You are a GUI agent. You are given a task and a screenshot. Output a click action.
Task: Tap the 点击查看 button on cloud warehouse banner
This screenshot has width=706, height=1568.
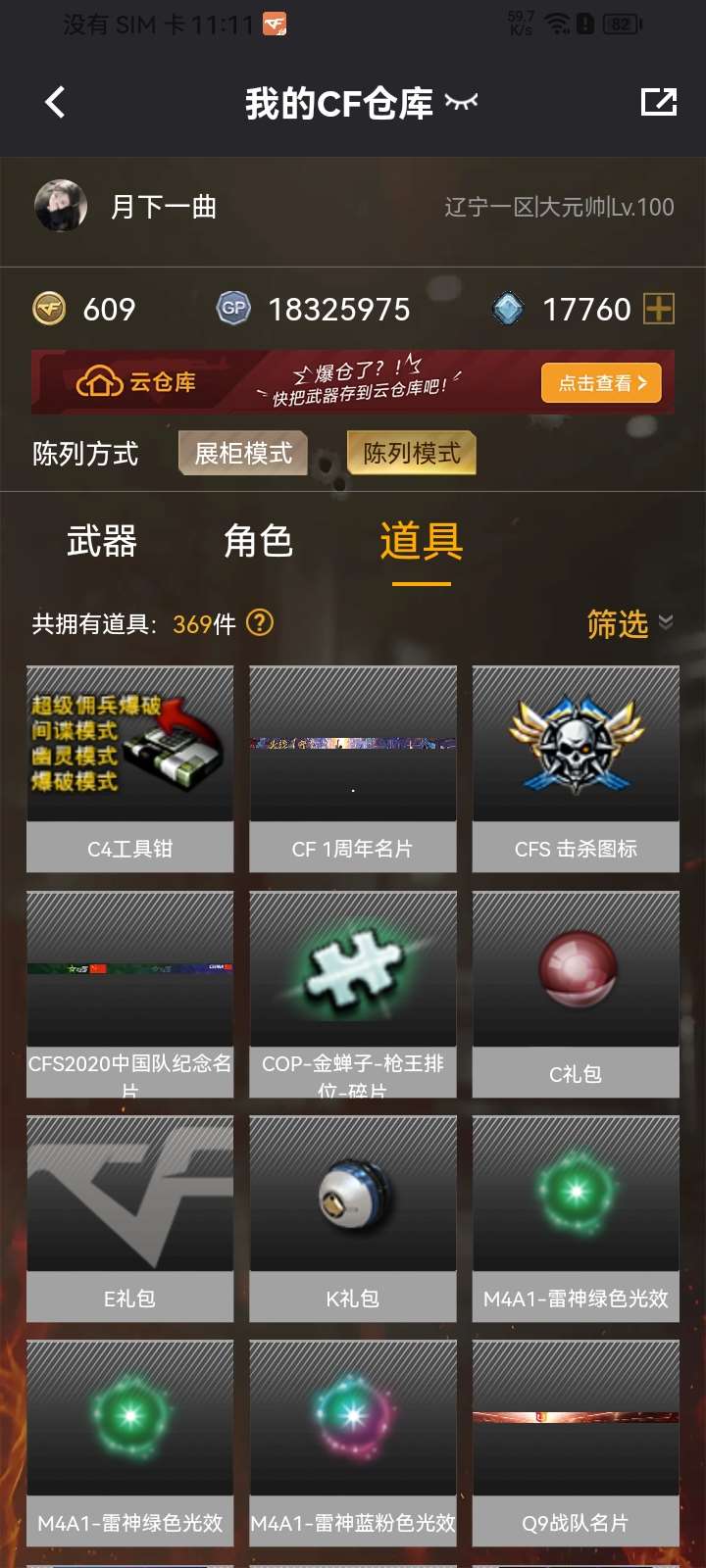tap(601, 383)
